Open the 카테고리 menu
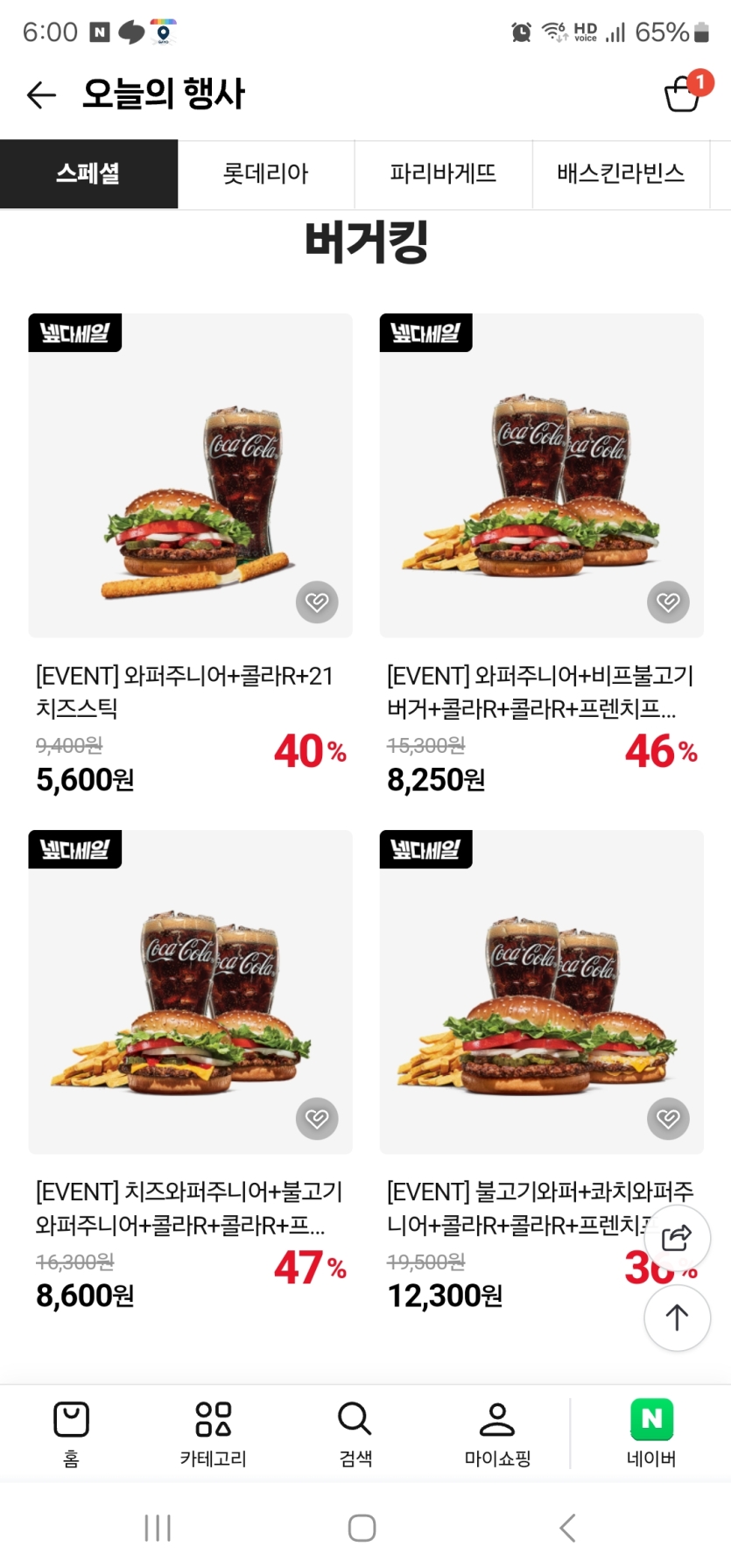The image size is (731, 1568). point(213,1433)
